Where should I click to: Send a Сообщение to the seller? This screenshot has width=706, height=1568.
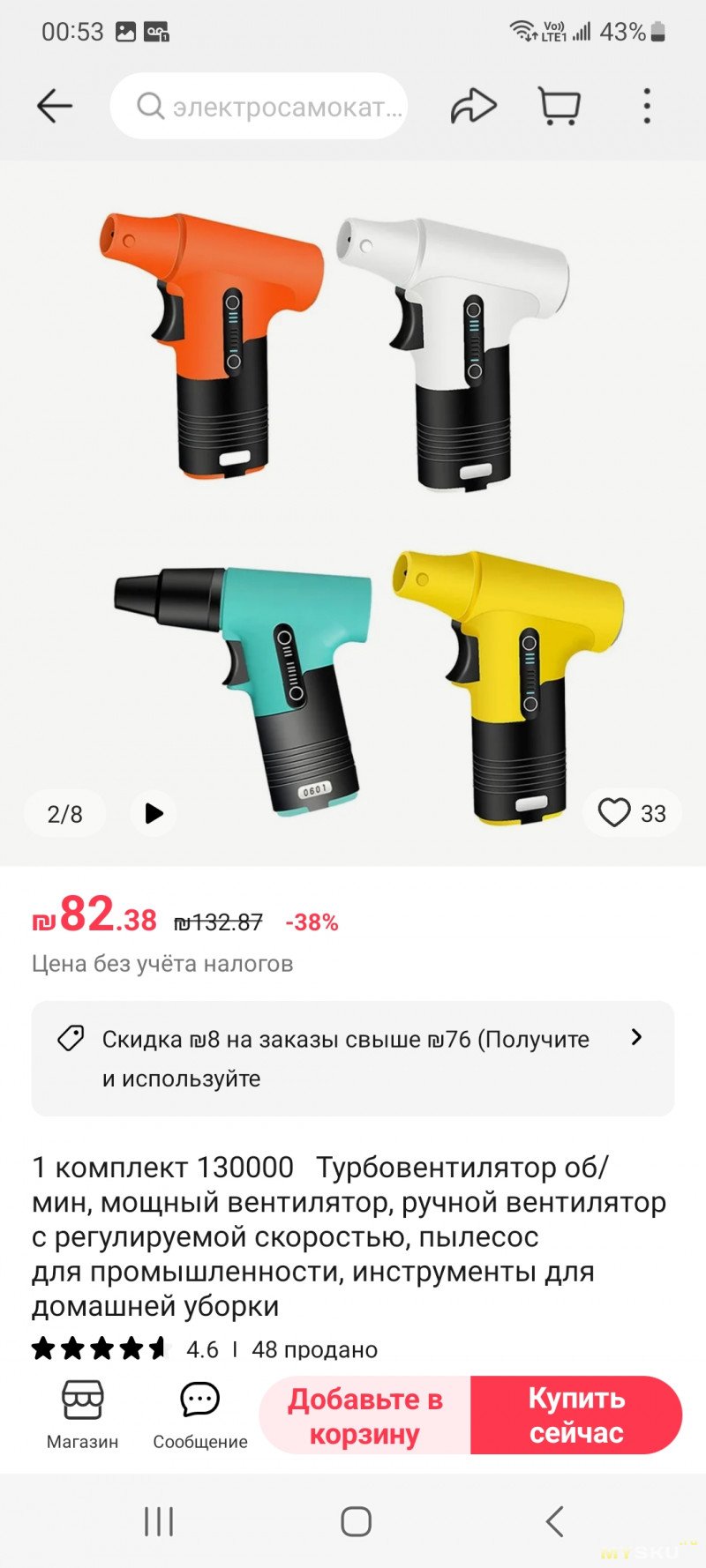coord(200,1415)
